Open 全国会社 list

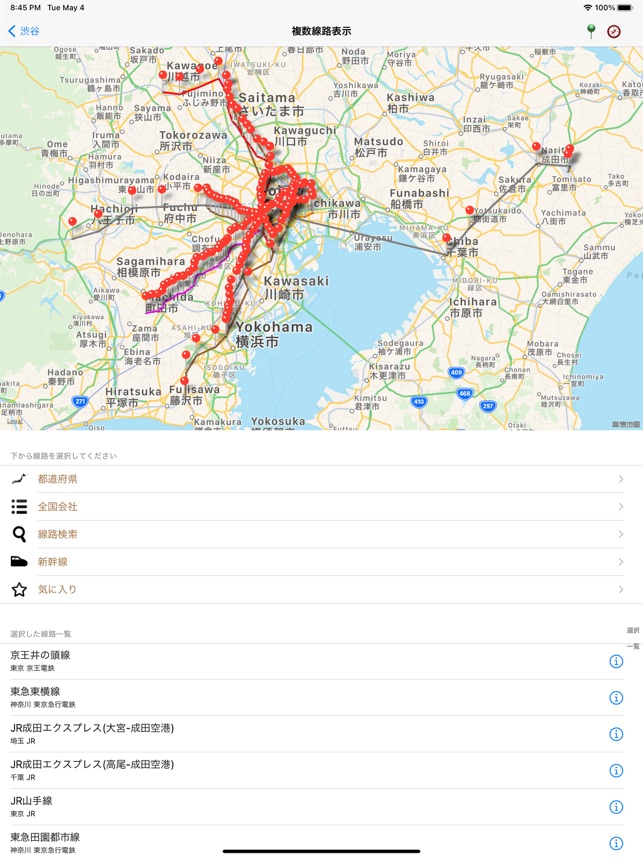coord(320,507)
